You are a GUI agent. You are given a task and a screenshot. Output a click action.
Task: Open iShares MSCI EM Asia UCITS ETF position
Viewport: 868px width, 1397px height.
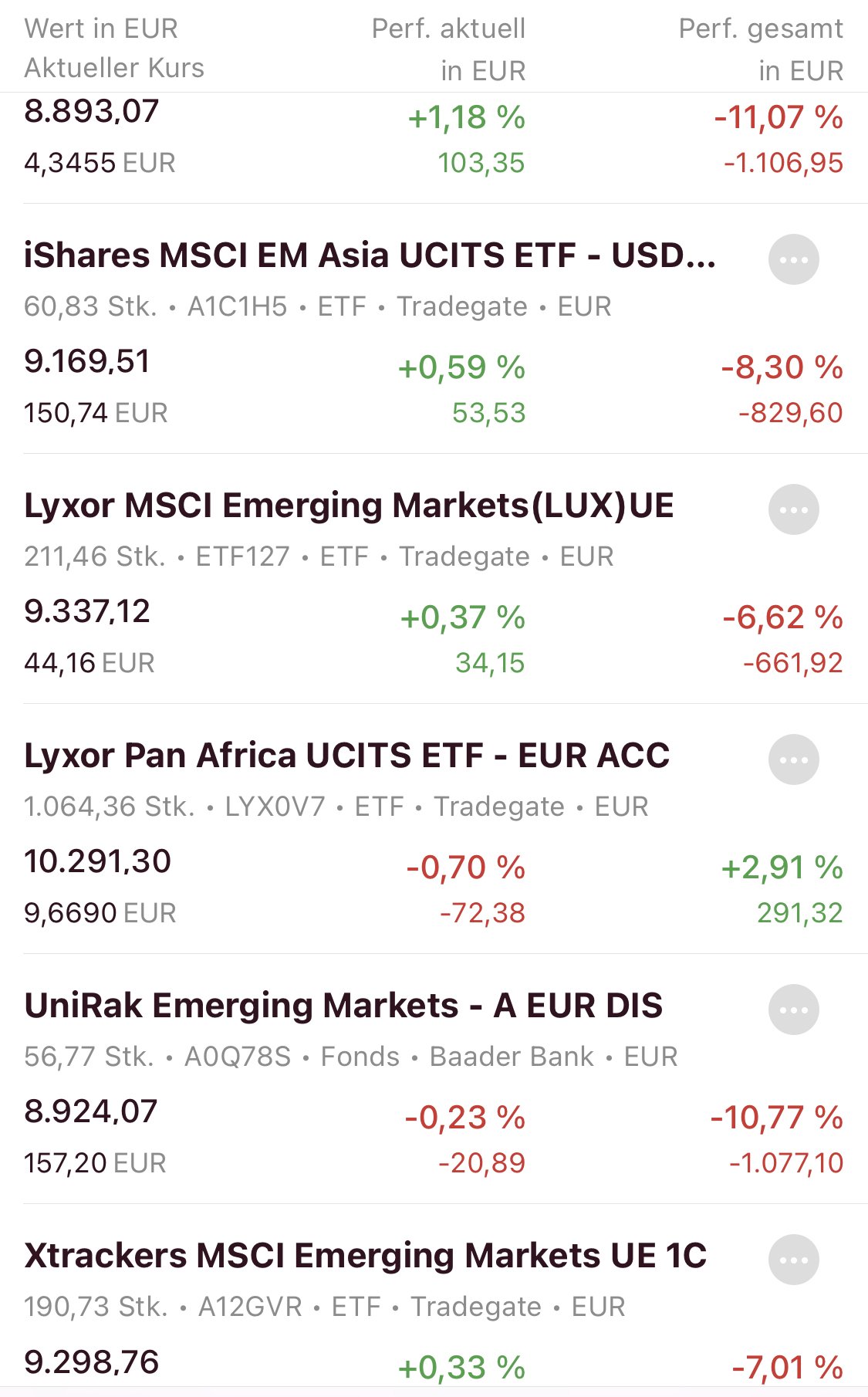(x=369, y=256)
